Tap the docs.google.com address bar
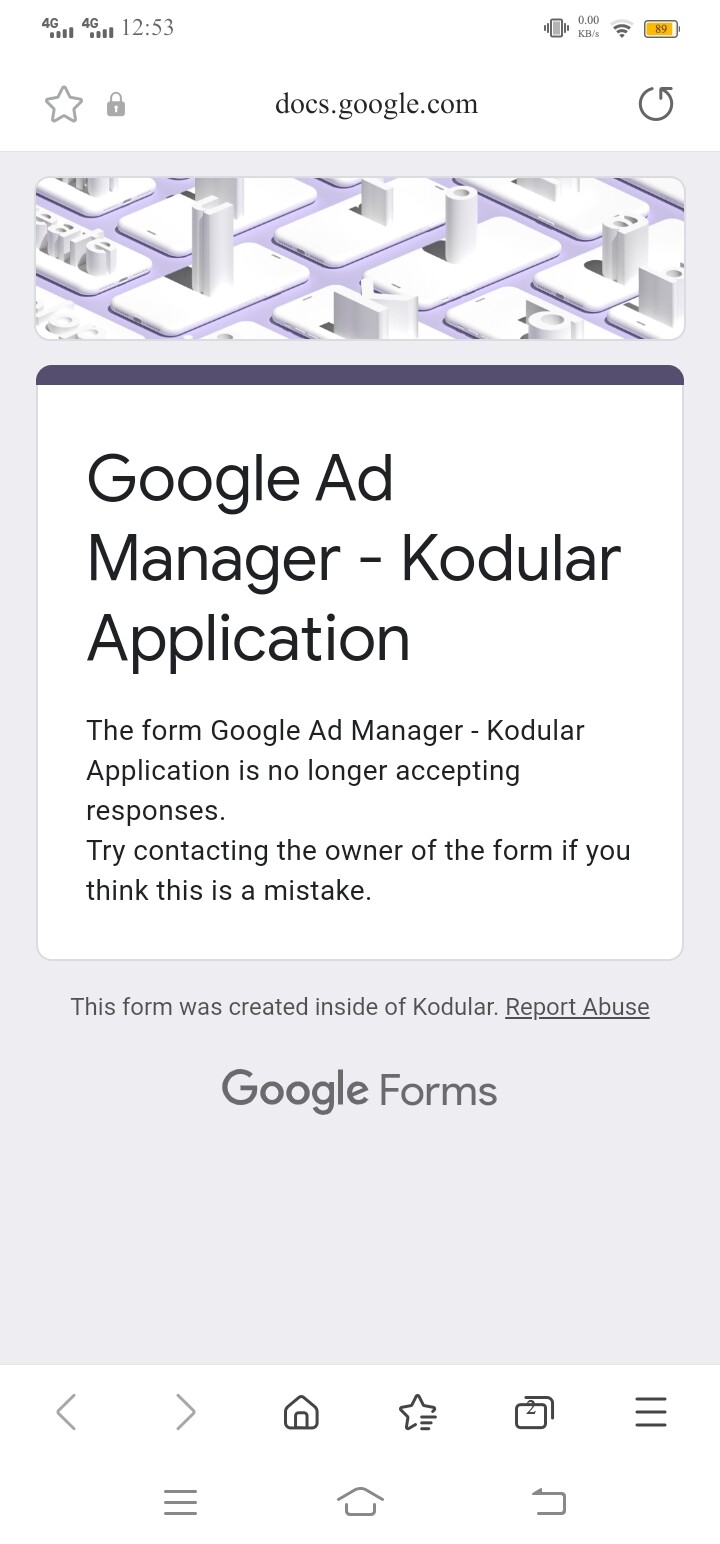This screenshot has width=720, height=1544. point(376,104)
